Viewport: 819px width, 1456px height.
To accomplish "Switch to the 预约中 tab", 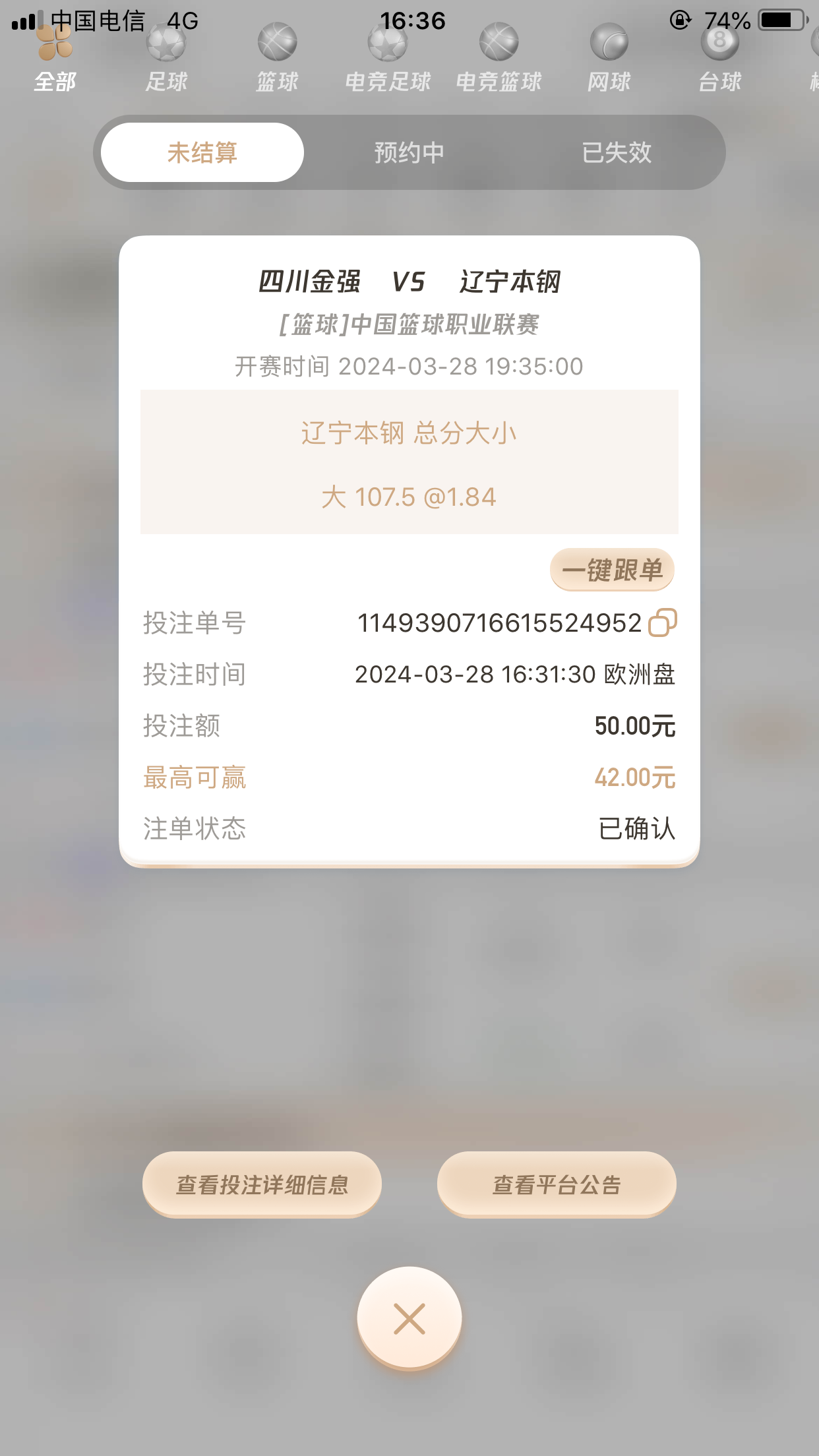I will pyautogui.click(x=409, y=153).
